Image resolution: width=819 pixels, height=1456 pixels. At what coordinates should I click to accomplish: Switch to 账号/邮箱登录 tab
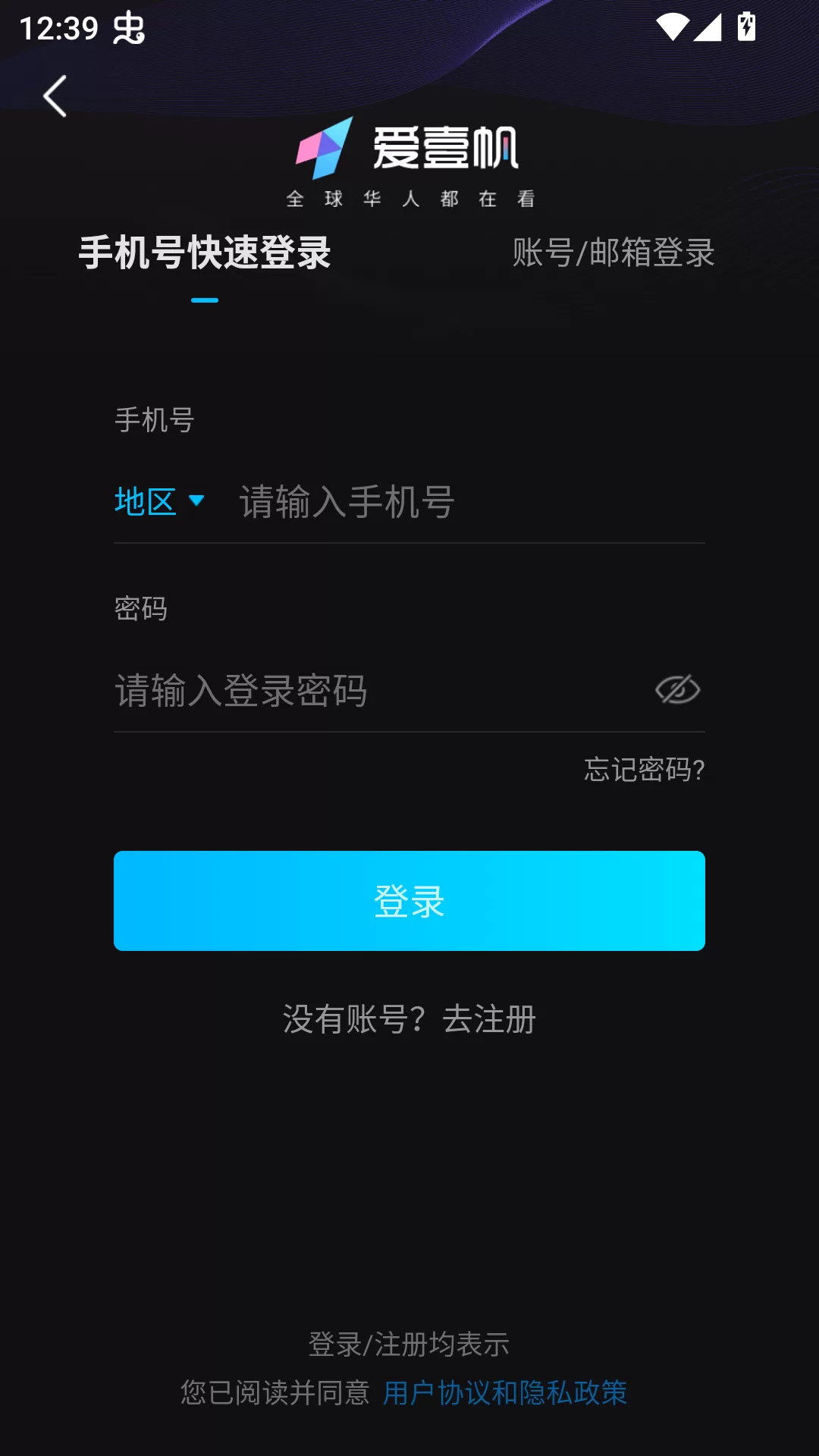click(x=611, y=255)
